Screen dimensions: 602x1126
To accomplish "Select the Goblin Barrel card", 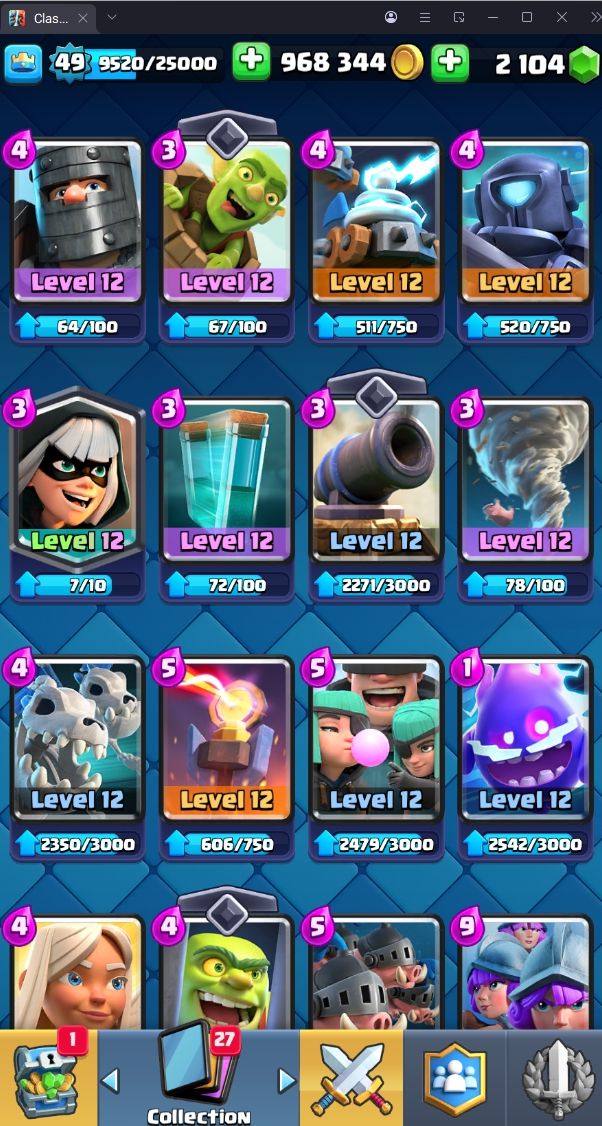I will pyautogui.click(x=226, y=225).
